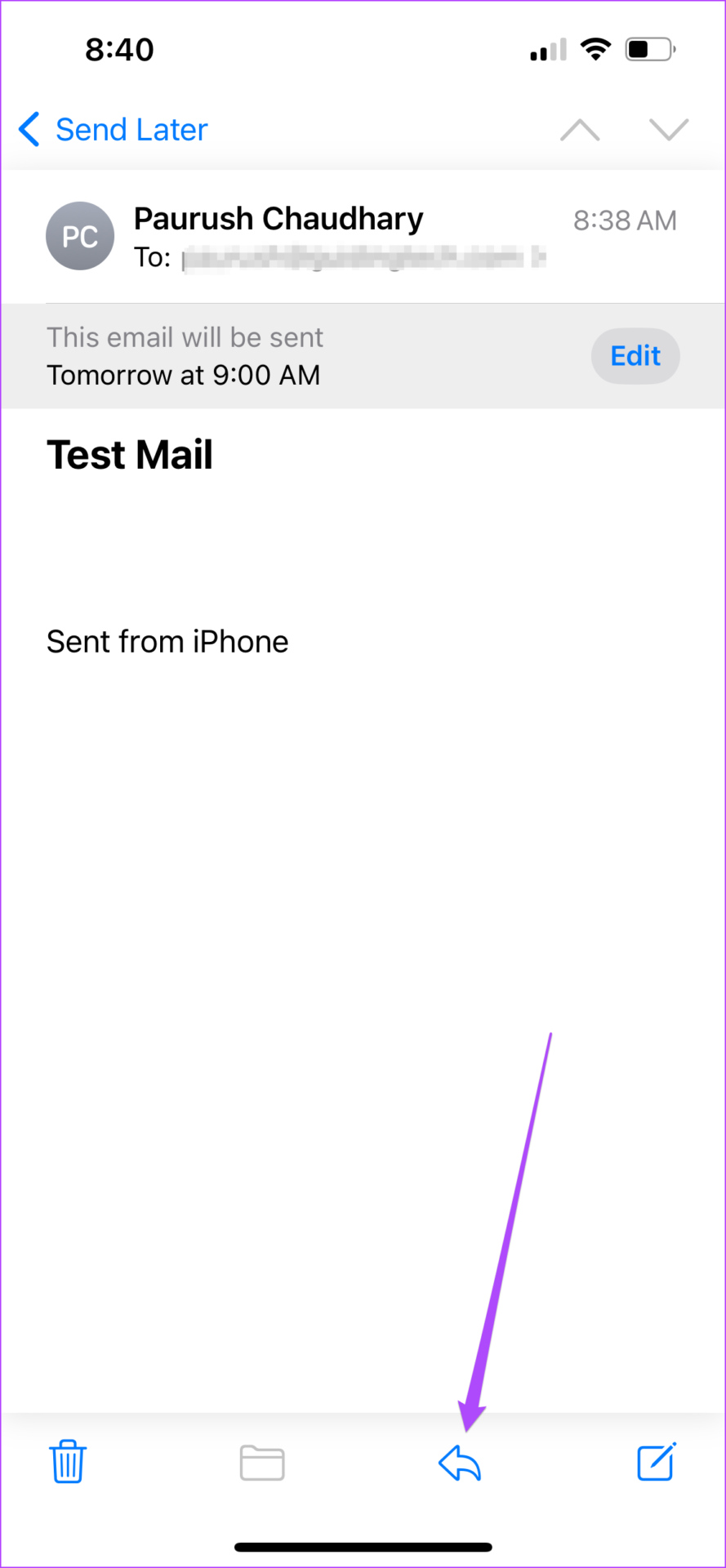Screen dimensions: 726x1568
Task: Open sender Paurush Chaudhary details
Action: point(278,219)
